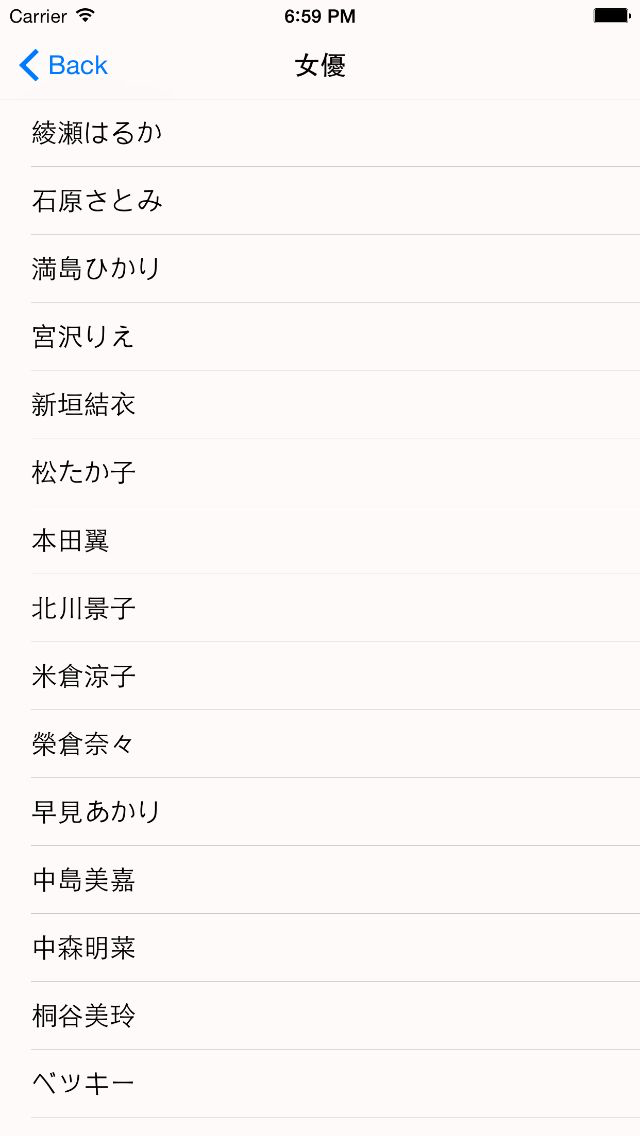640x1136 pixels.
Task: Open the 榮倉奈々 entry
Action: [x=83, y=745]
